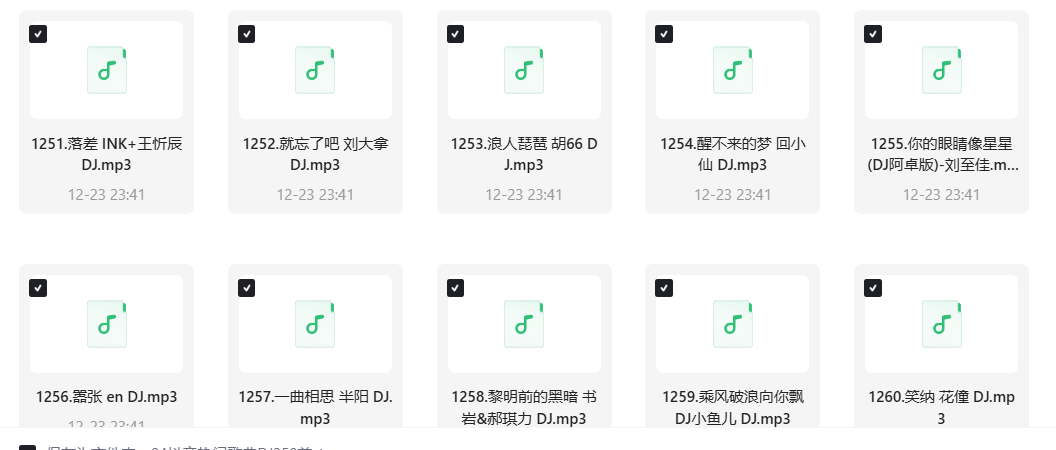The height and width of the screenshot is (450, 1056).
Task: Uncheck the 1256.嚣张 en DJ.mp3 checkbox
Action: point(37,288)
